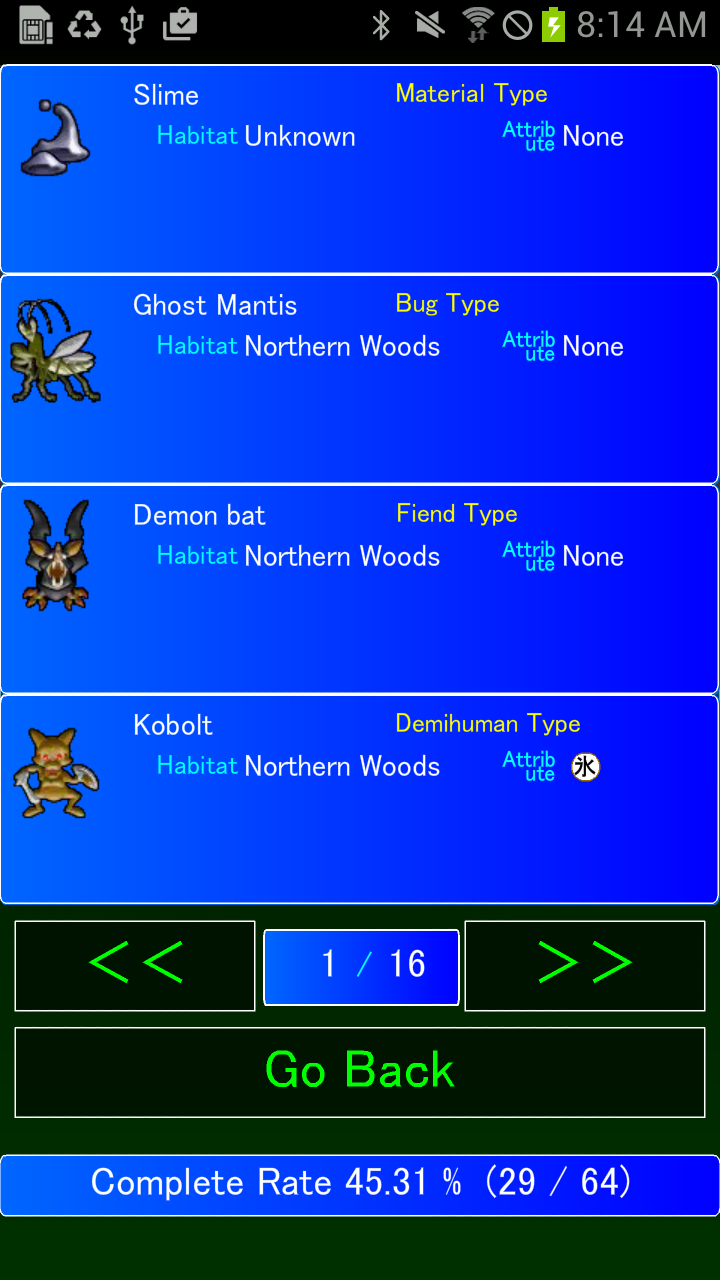Open the Slime monster entry
This screenshot has height=1280, width=720.
tap(360, 169)
